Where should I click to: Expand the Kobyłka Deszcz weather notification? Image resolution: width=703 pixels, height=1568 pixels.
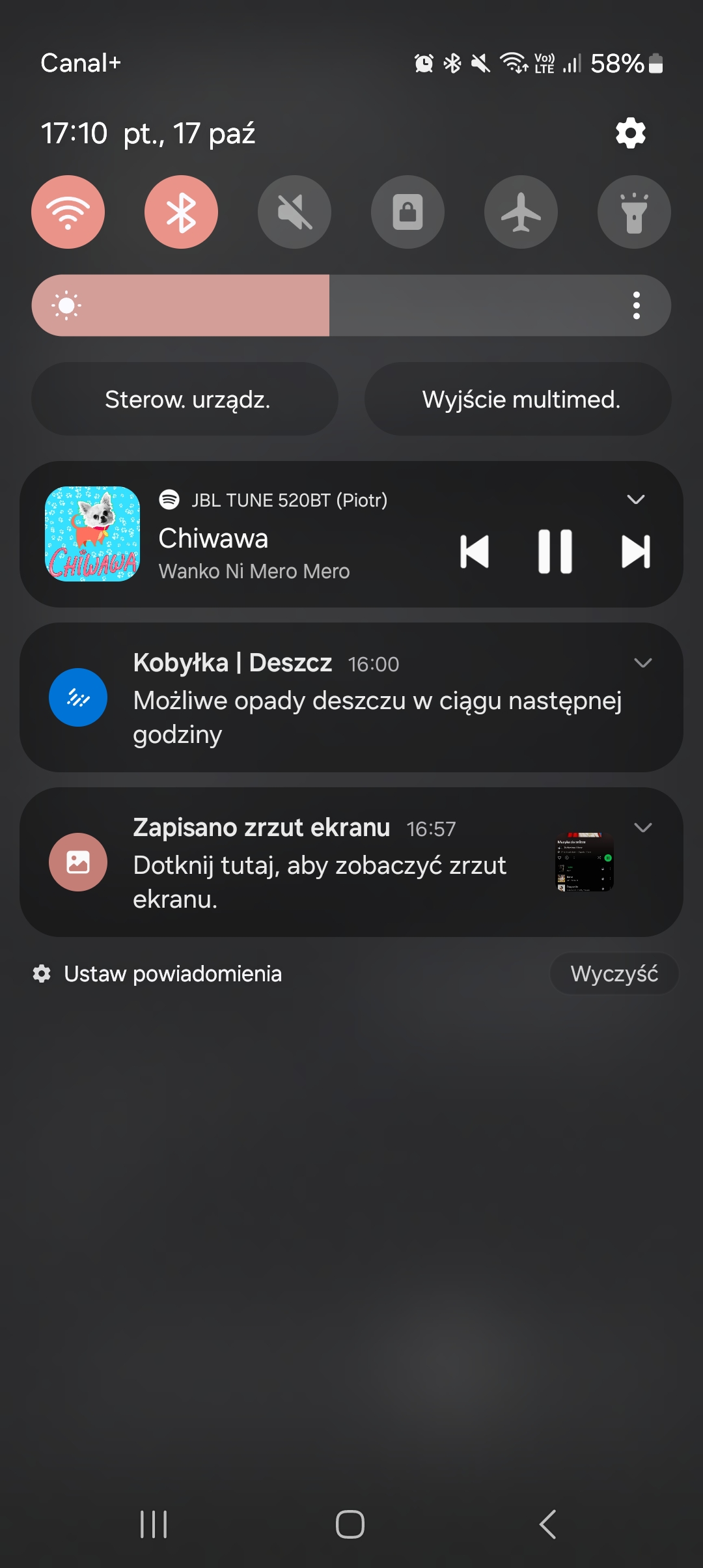[x=642, y=663]
